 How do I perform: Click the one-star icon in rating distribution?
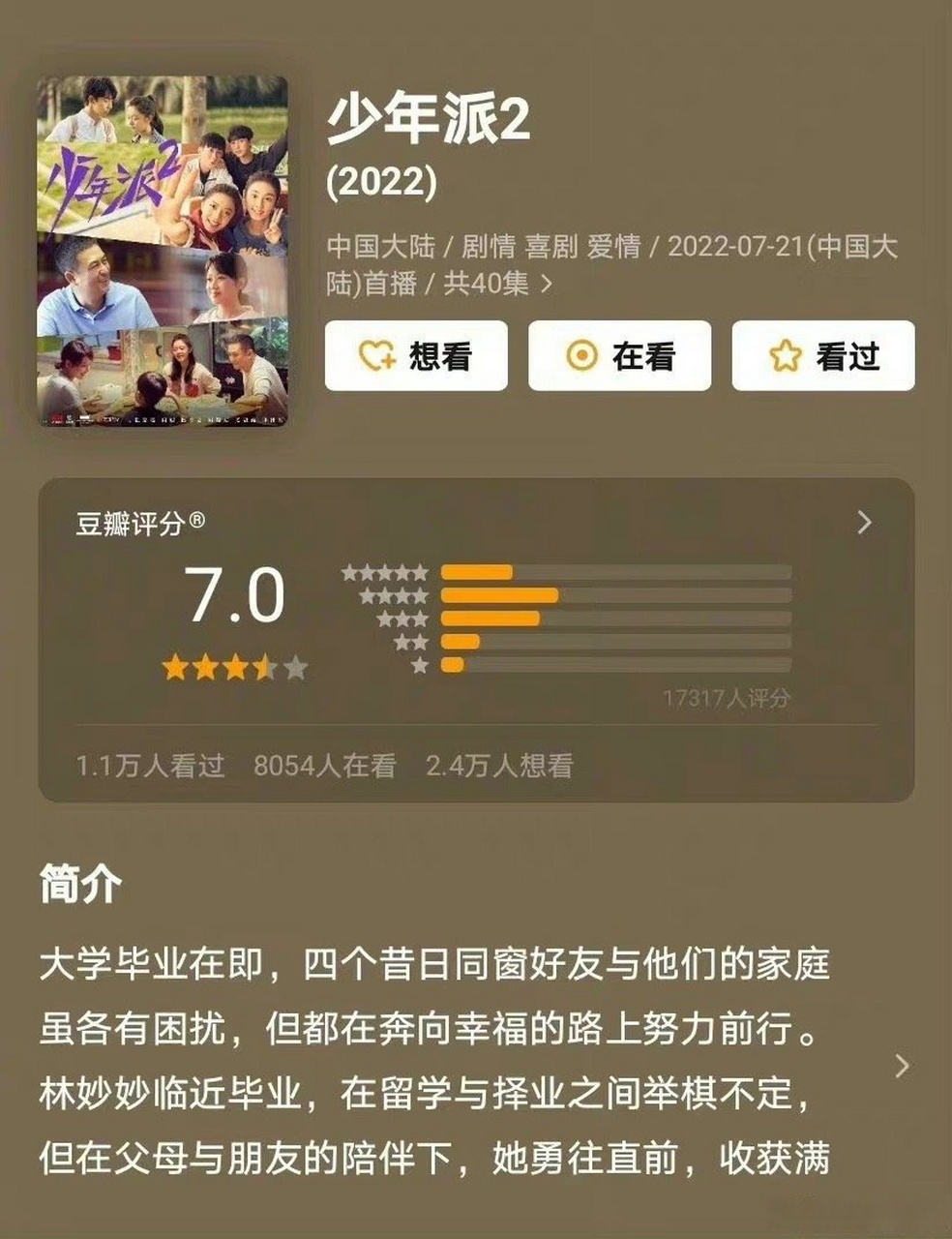click(419, 665)
